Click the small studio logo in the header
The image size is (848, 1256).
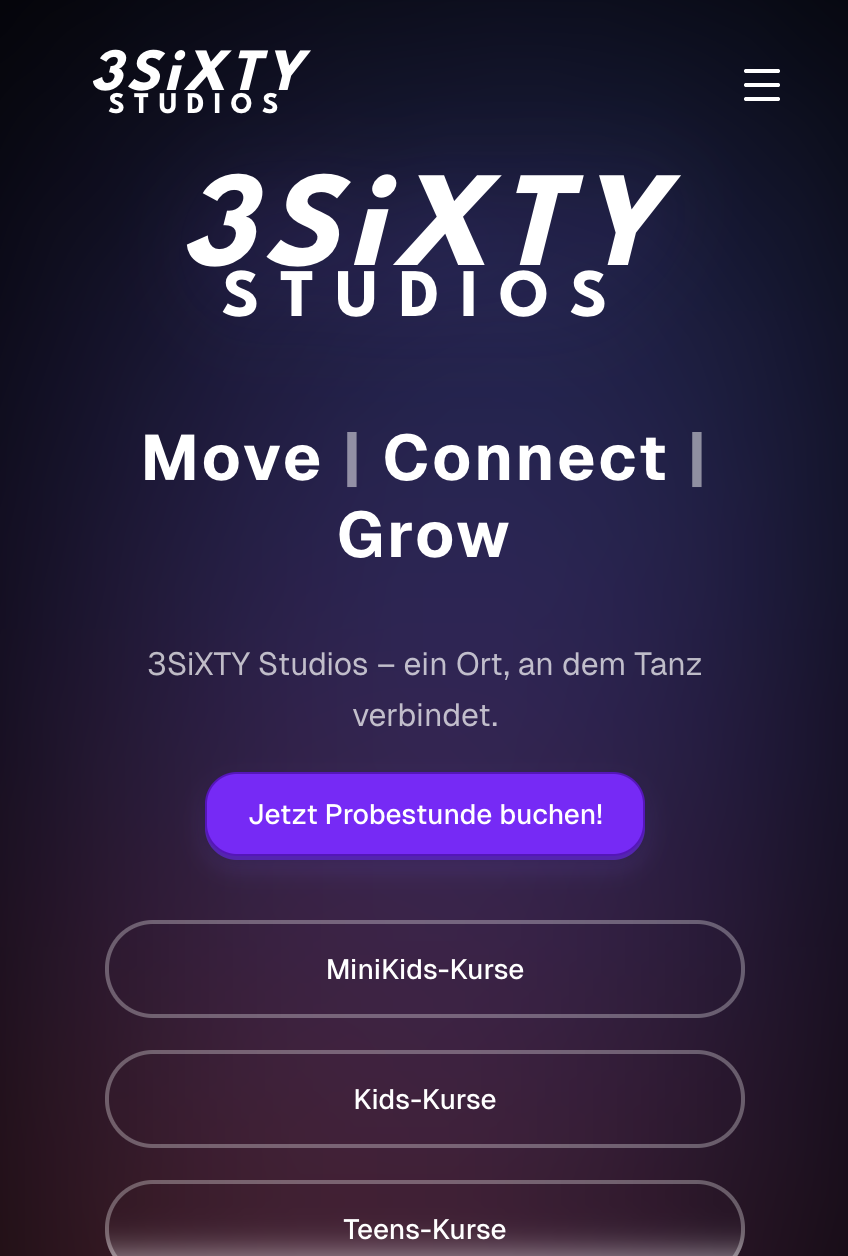click(x=200, y=80)
